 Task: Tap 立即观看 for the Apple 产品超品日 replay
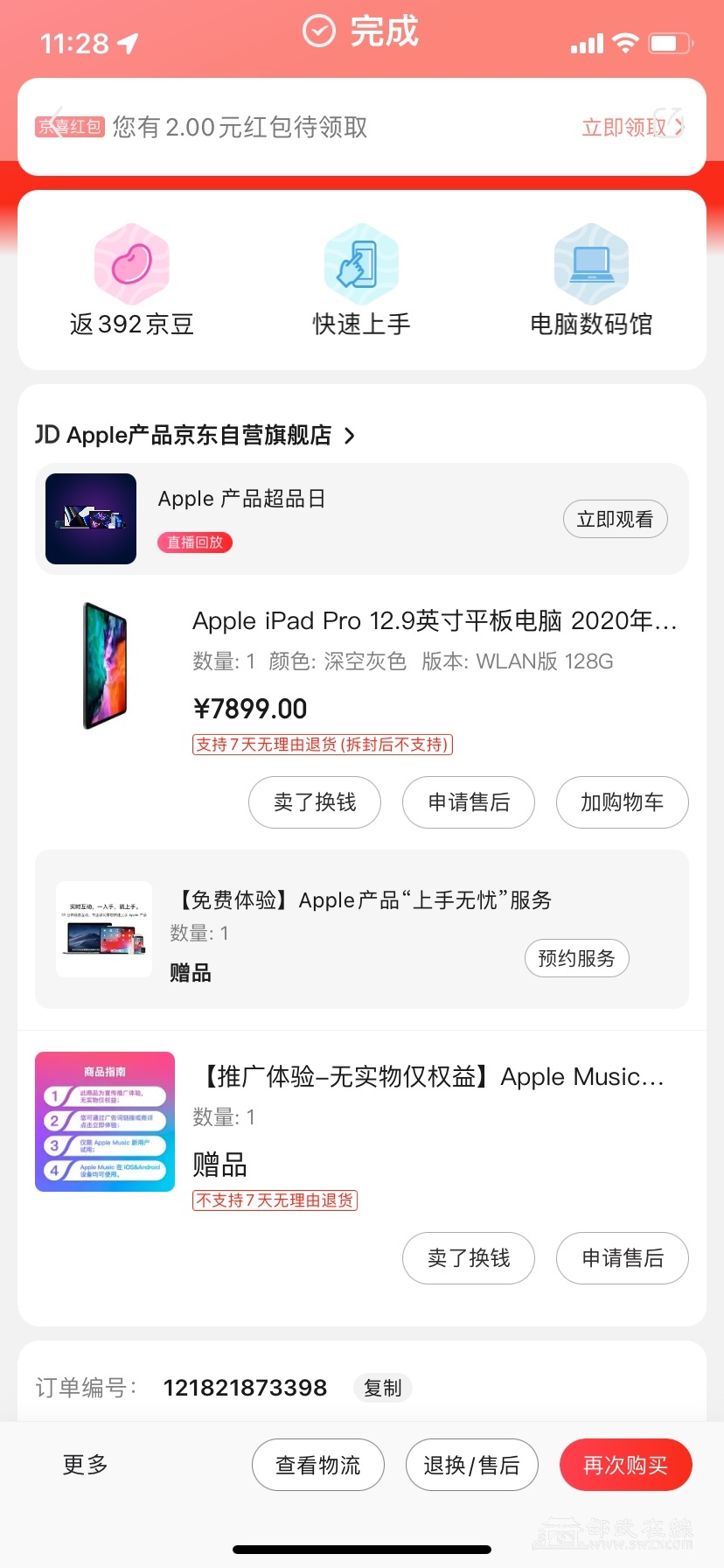click(x=615, y=519)
